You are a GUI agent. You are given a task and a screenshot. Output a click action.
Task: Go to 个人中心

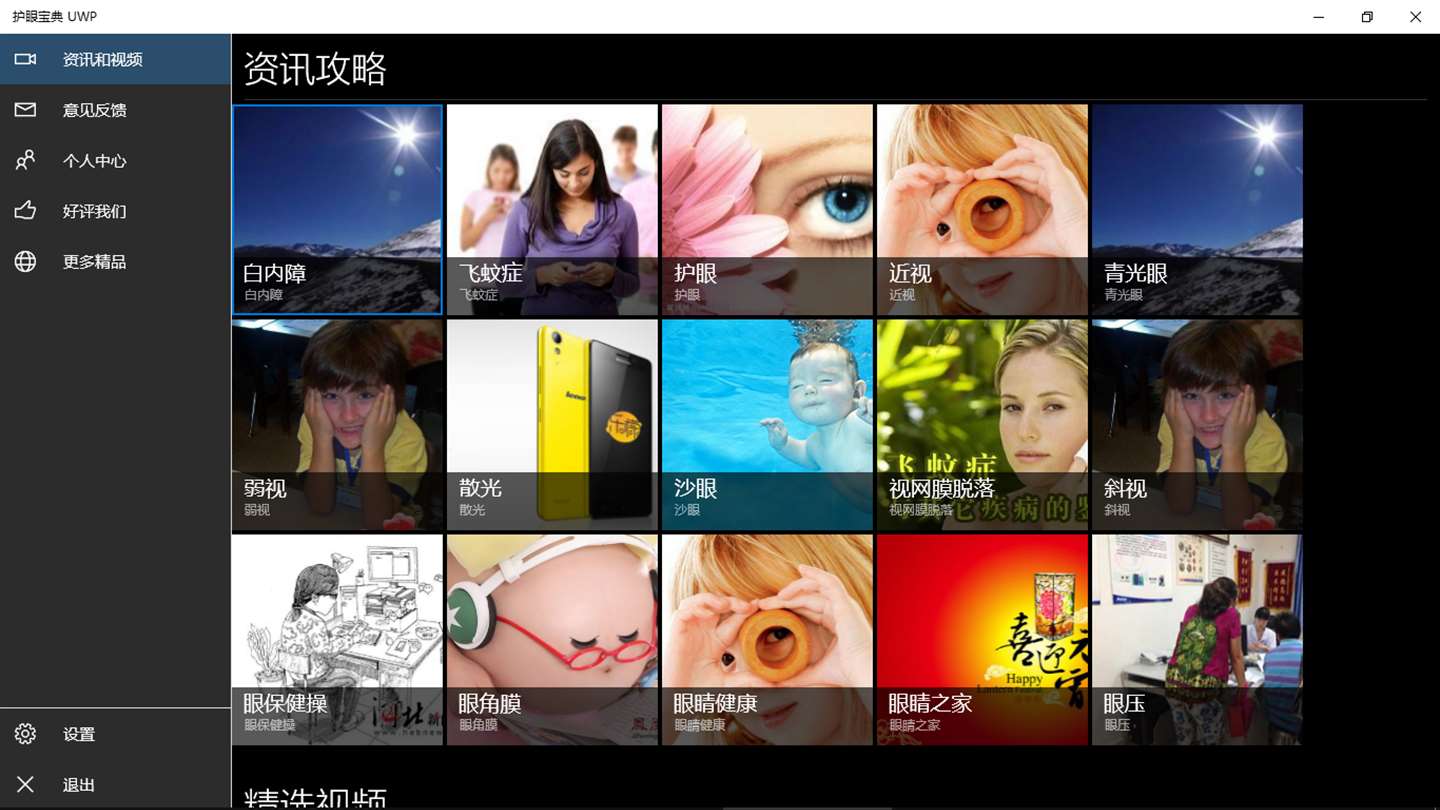pos(94,161)
